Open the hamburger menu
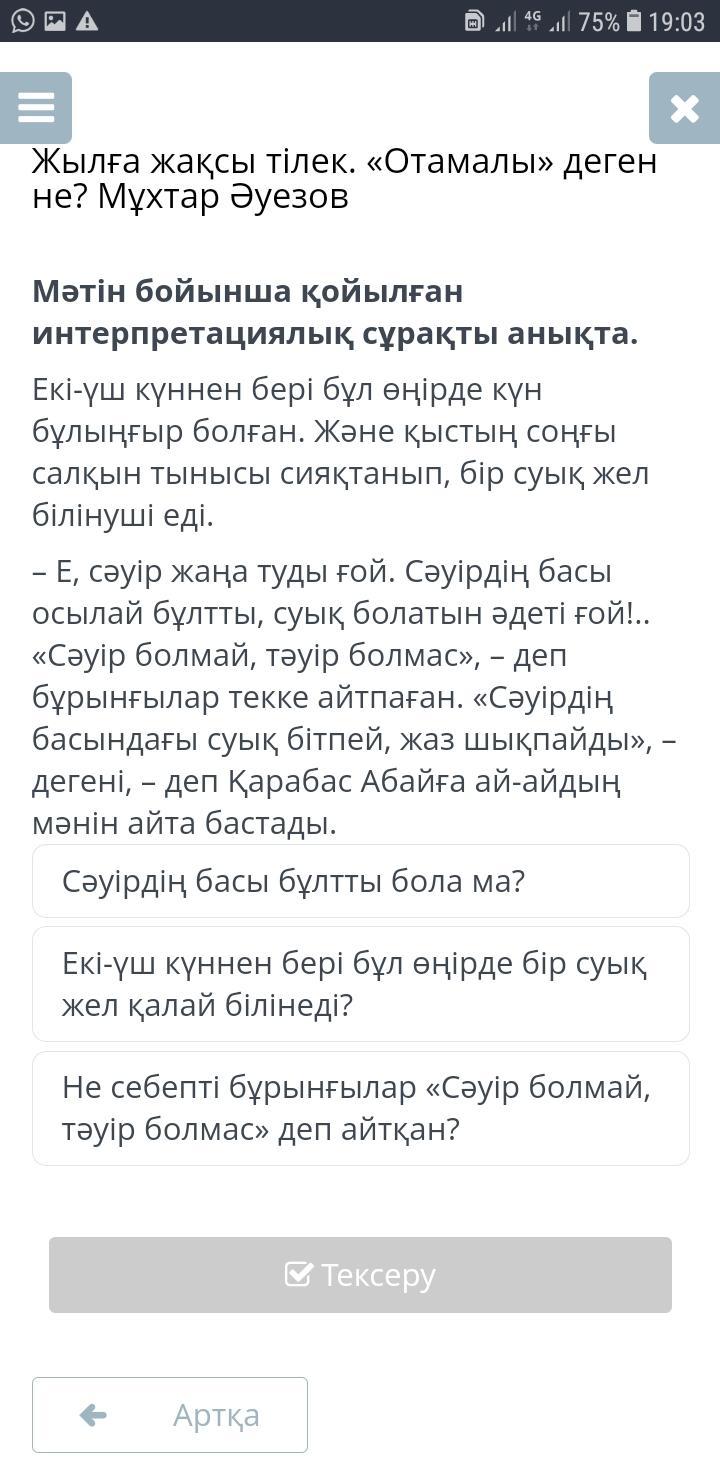 tap(36, 108)
